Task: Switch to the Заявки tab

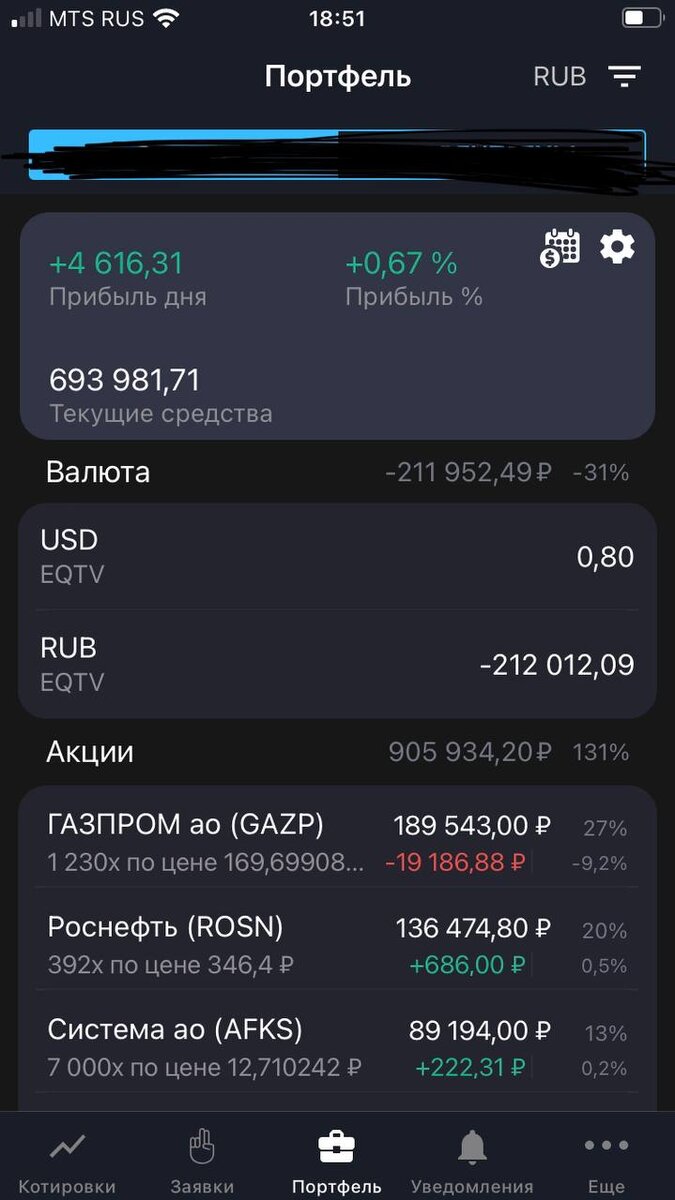Action: point(202,1161)
